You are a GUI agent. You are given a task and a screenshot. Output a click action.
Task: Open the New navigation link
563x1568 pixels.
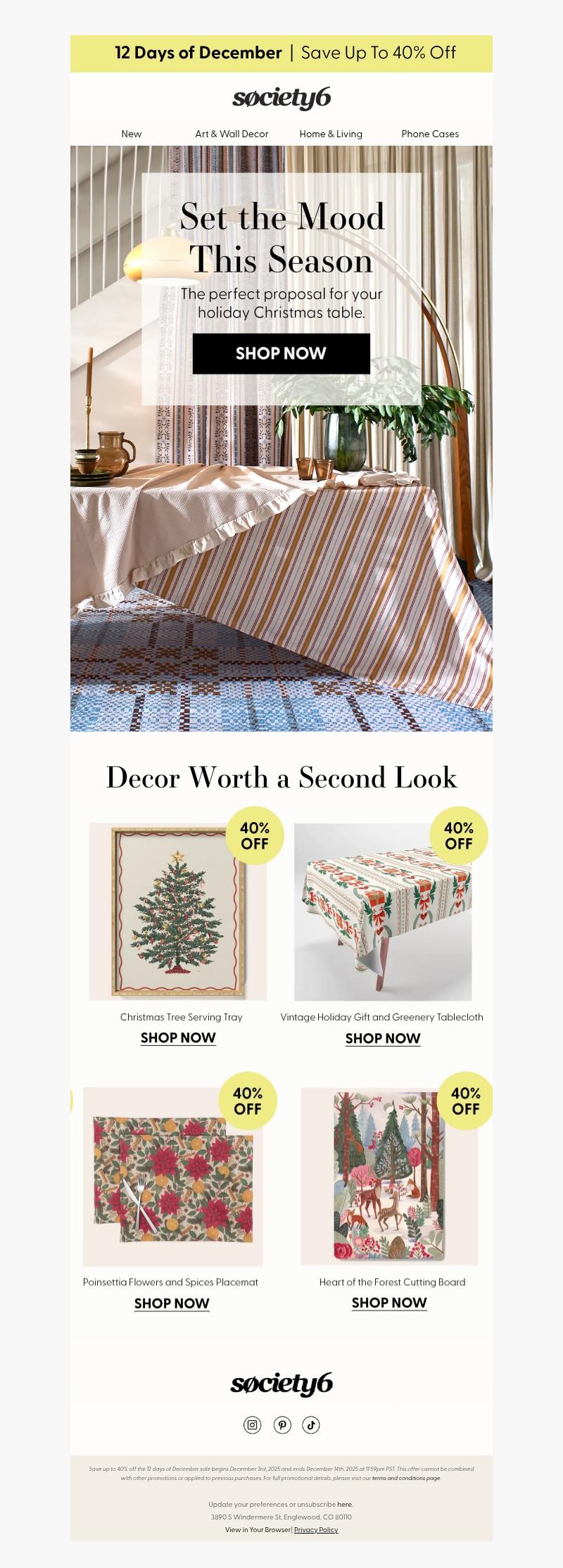131,134
